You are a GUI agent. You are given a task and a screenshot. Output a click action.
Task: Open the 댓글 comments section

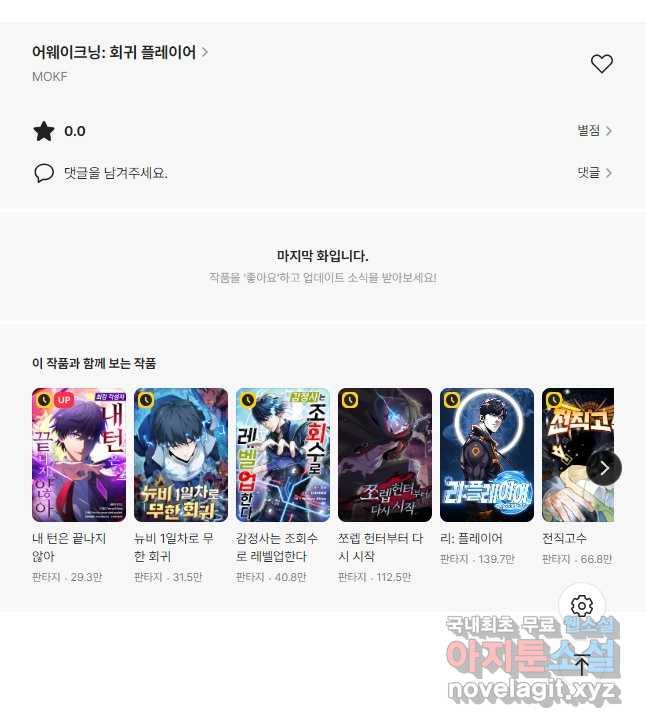click(x=594, y=173)
